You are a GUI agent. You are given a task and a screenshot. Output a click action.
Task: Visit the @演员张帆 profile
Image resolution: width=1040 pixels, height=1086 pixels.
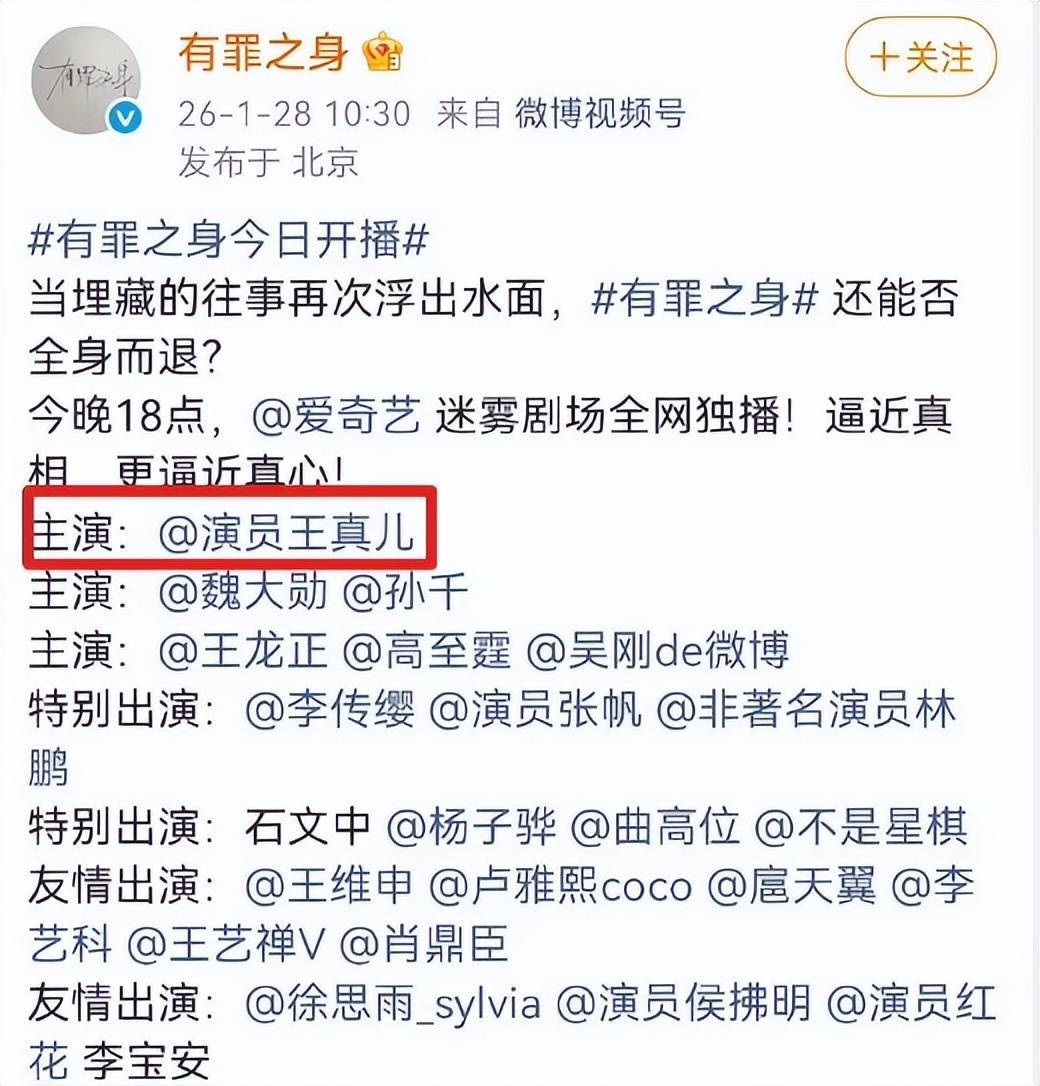click(535, 711)
